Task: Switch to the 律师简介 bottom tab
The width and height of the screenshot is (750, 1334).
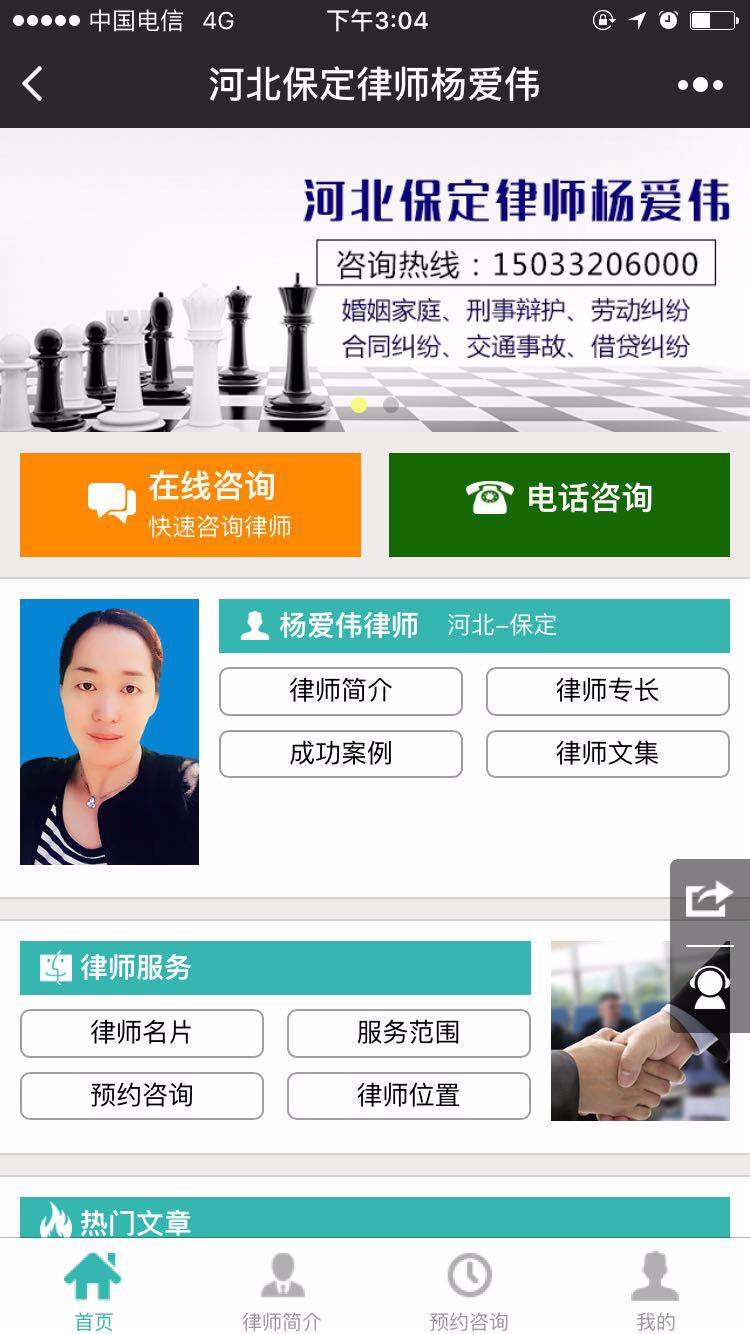Action: tap(282, 1291)
